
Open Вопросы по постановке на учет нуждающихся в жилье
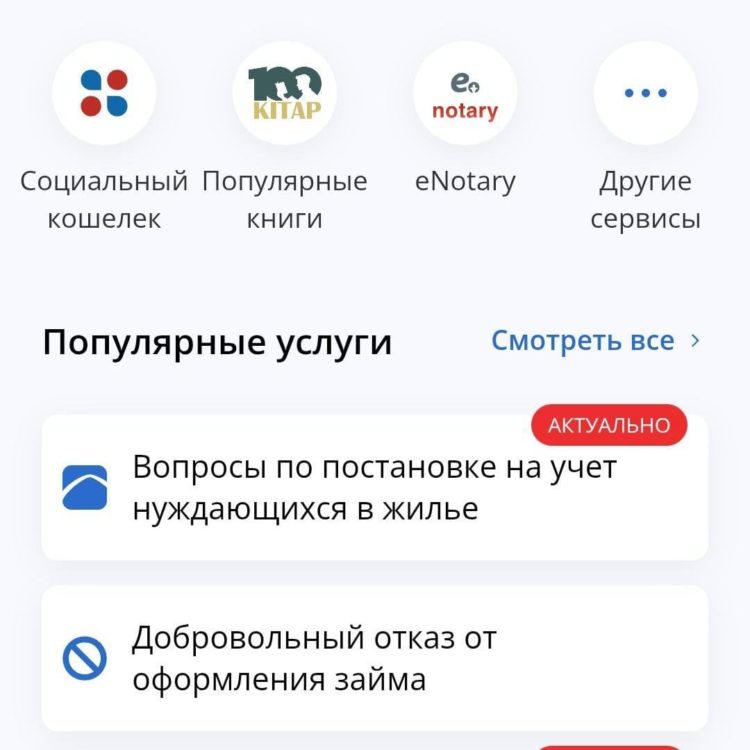pyautogui.click(x=374, y=488)
